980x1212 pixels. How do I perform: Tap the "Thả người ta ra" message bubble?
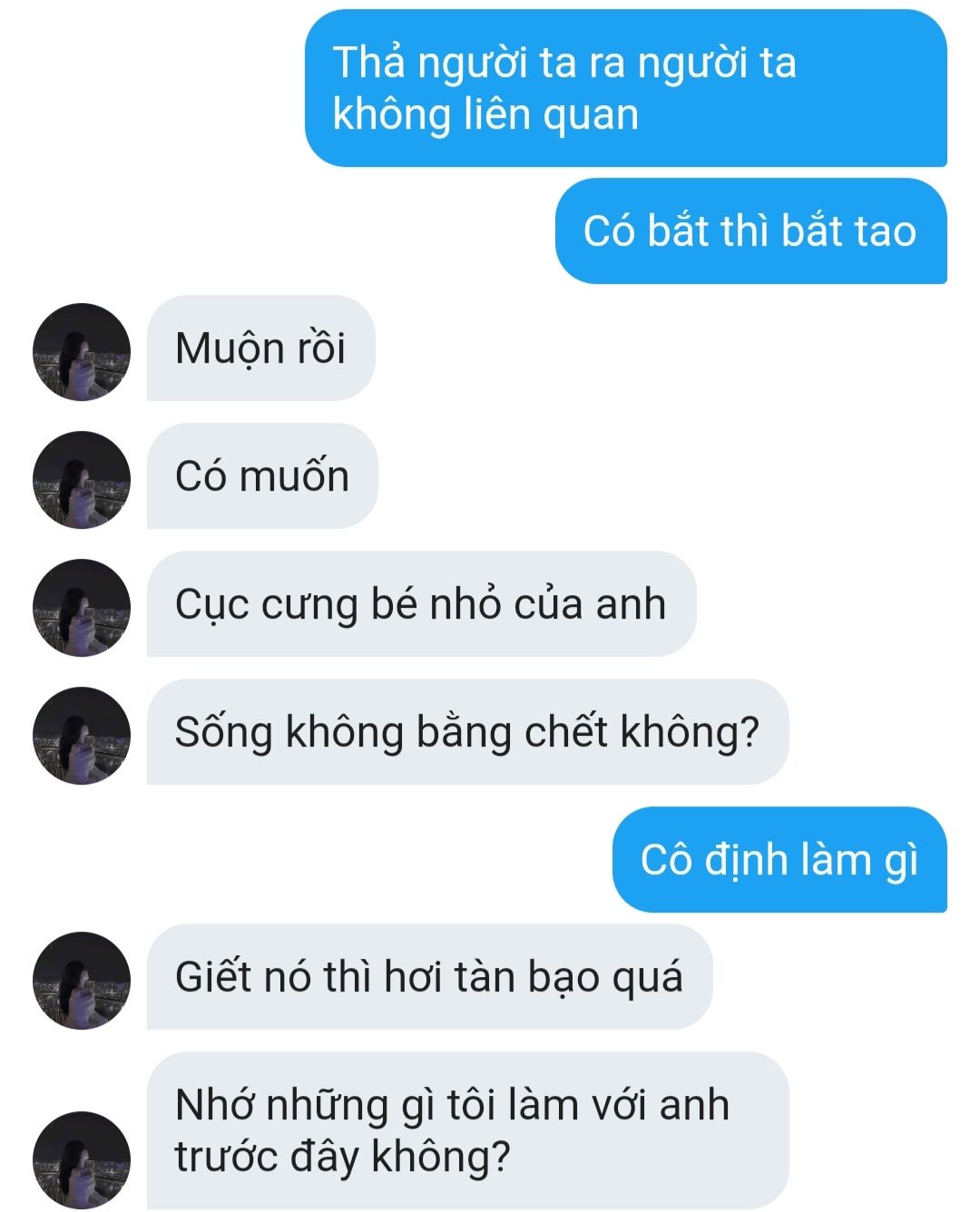tap(626, 88)
